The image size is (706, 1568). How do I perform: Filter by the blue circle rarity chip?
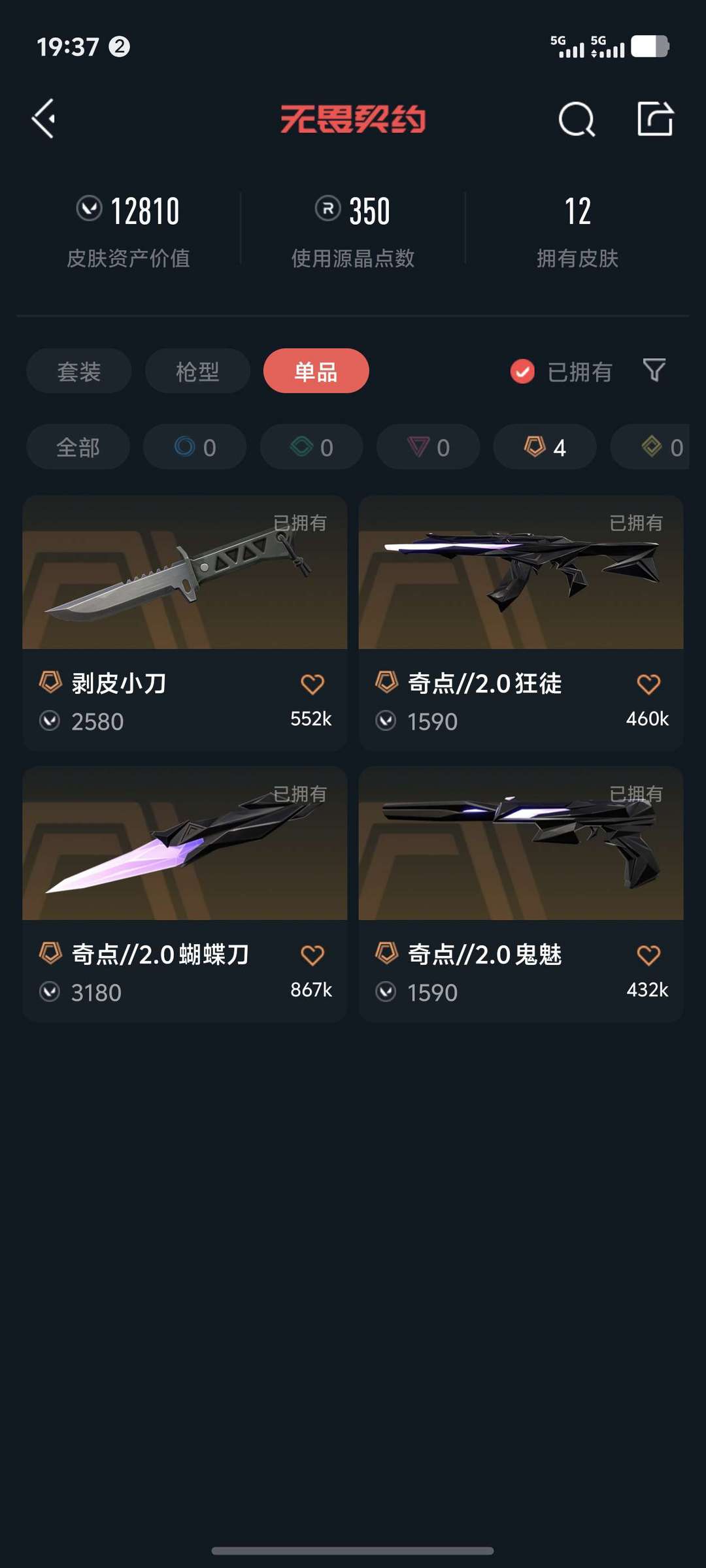195,447
